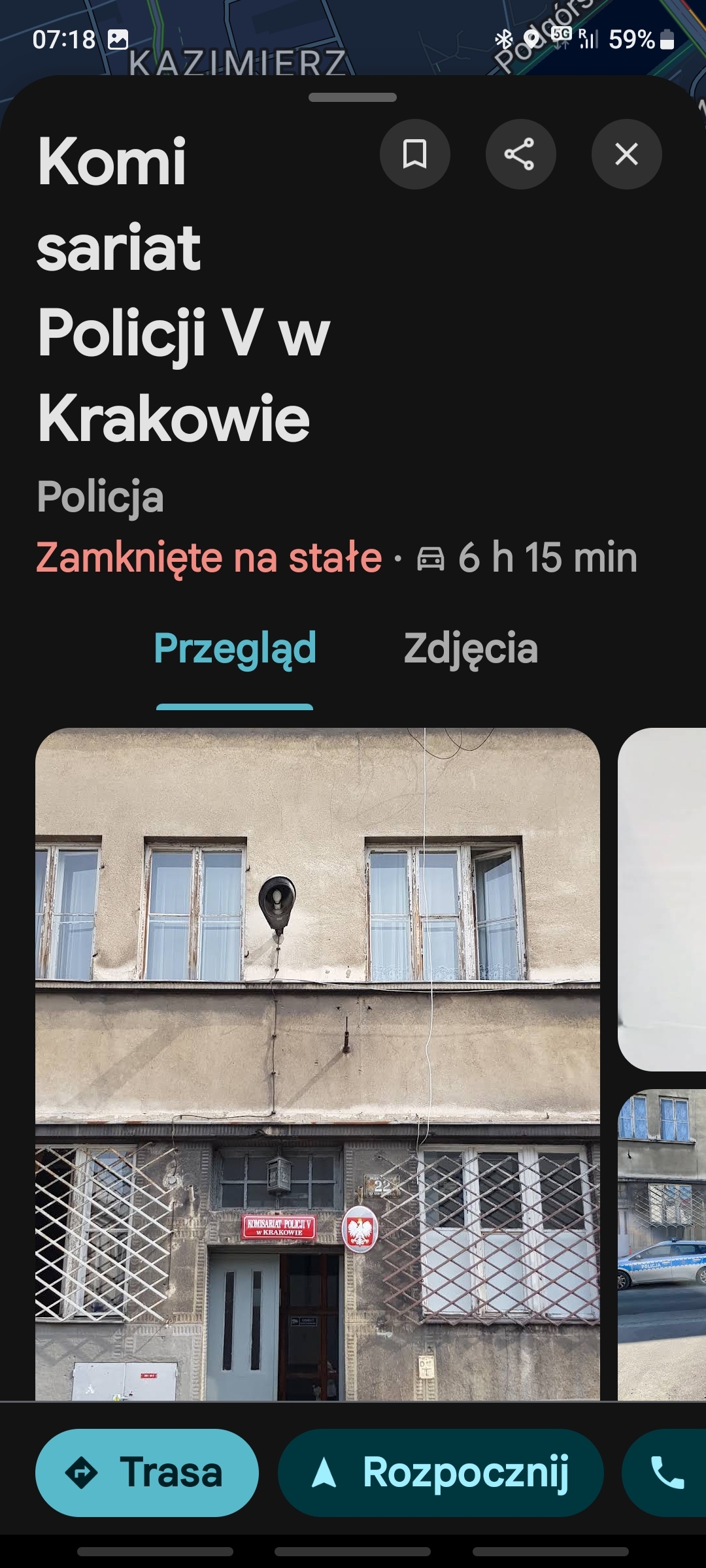The height and width of the screenshot is (1568, 706).
Task: Start navigation with Rozpocznij
Action: [441, 1473]
